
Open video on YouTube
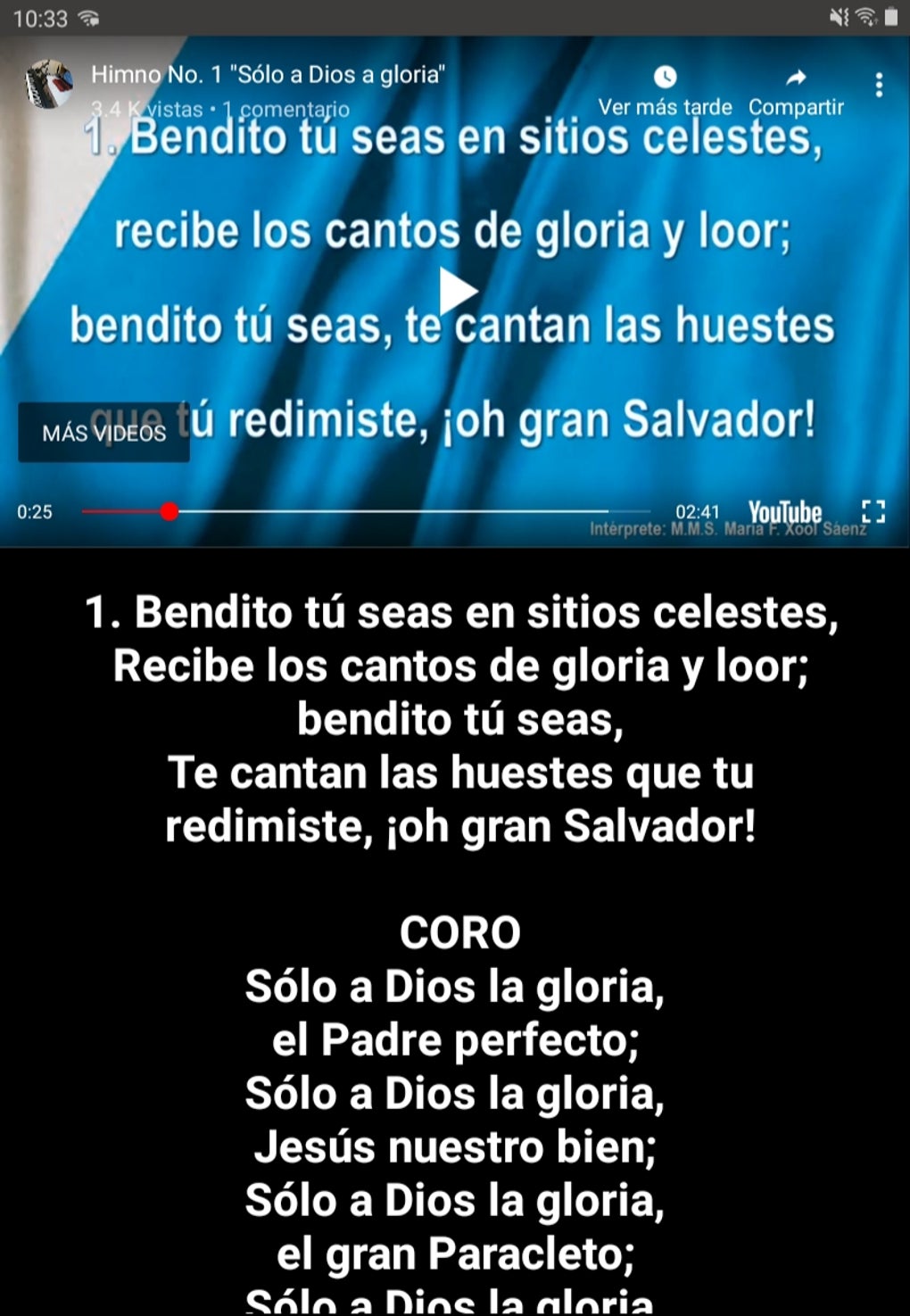[785, 511]
